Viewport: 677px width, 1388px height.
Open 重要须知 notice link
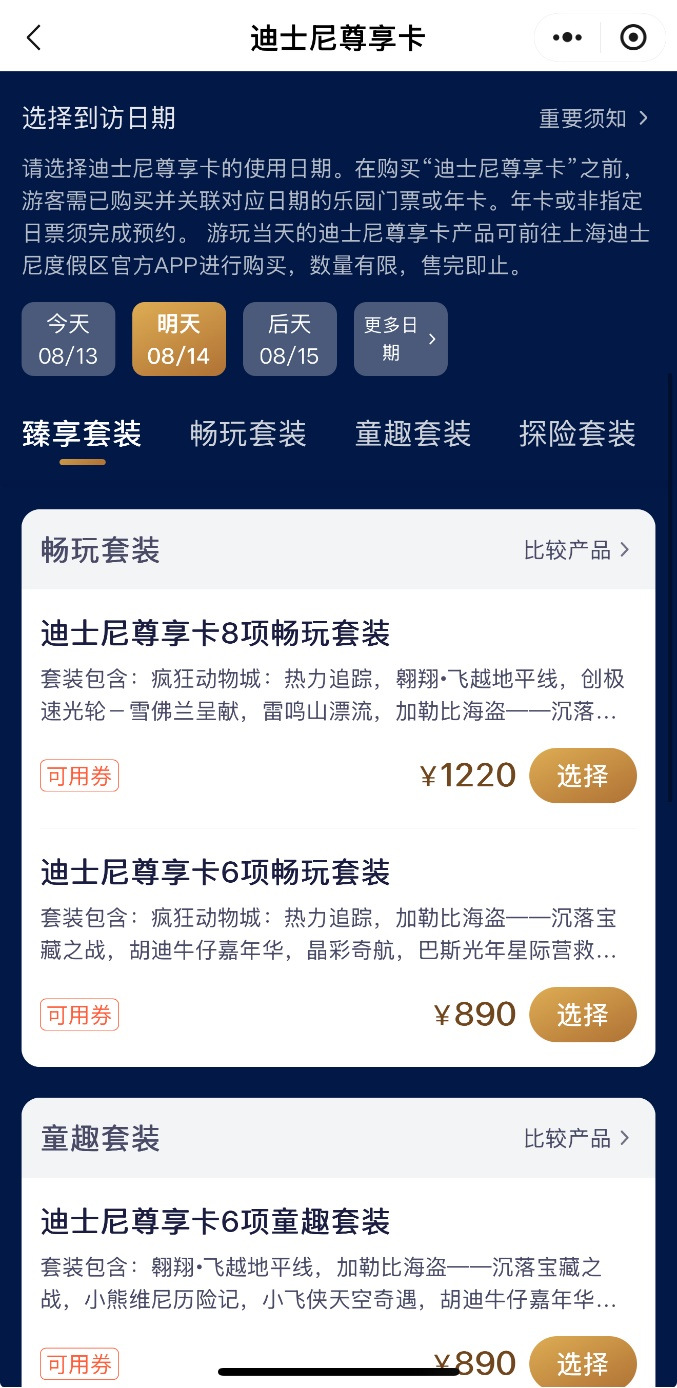click(x=593, y=118)
